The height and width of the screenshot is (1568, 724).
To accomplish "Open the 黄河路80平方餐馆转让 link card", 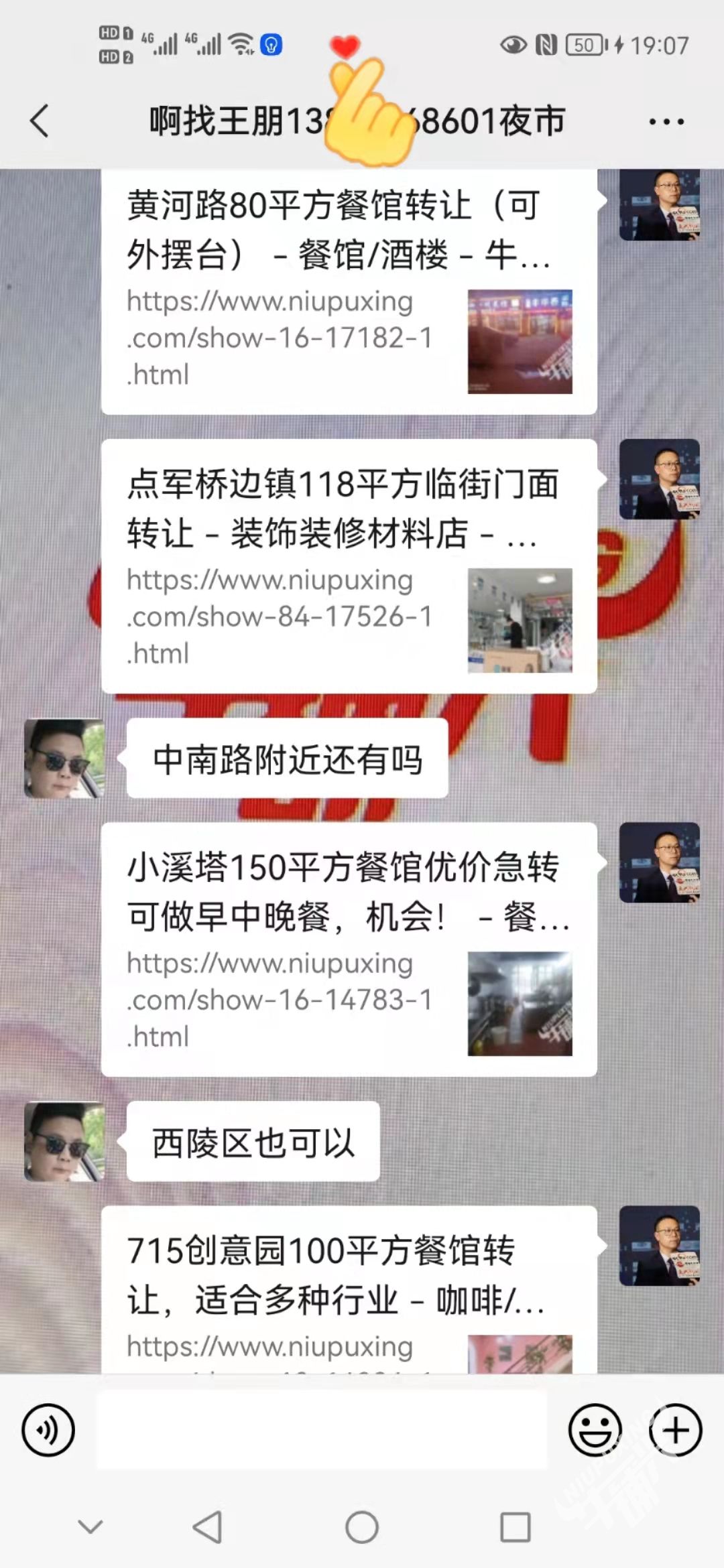I will click(x=349, y=291).
